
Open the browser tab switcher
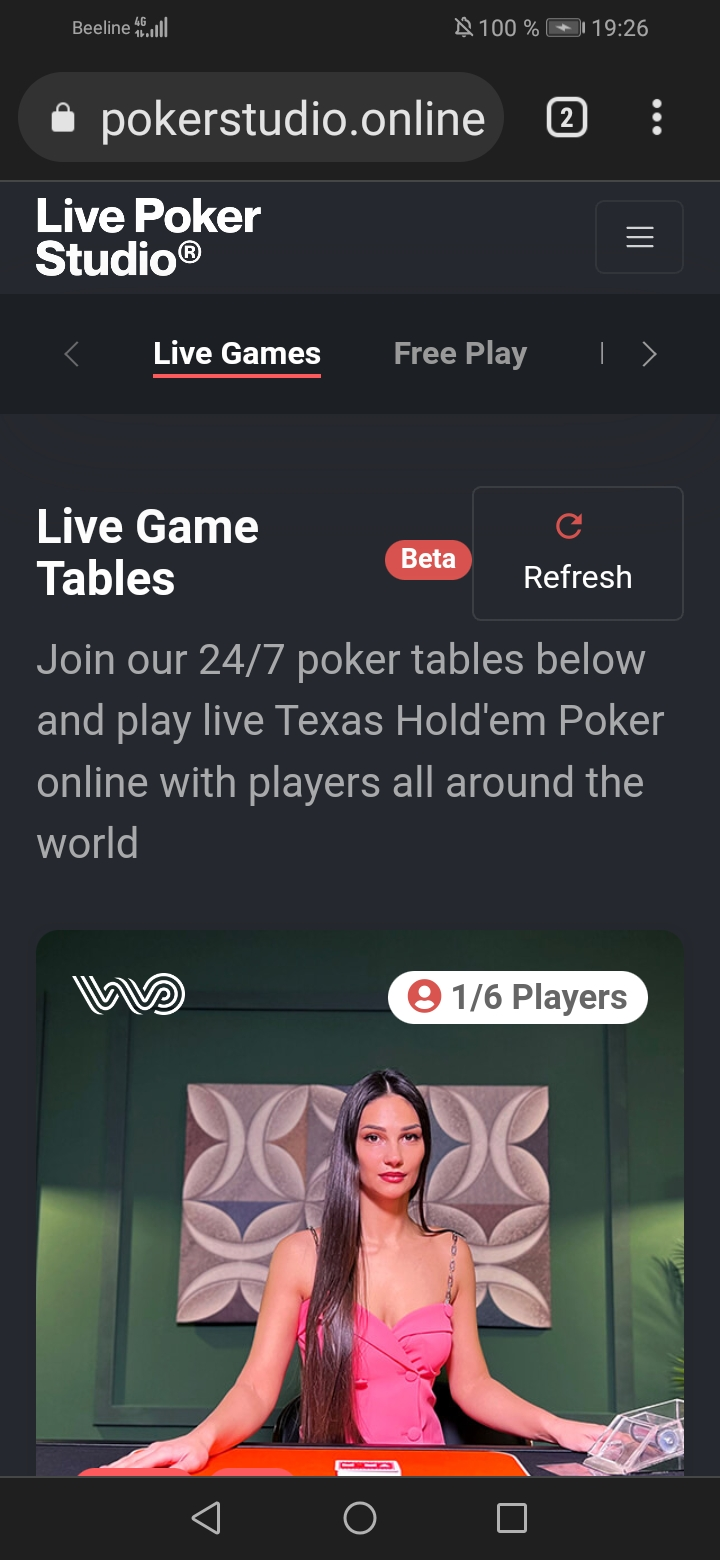coord(566,118)
